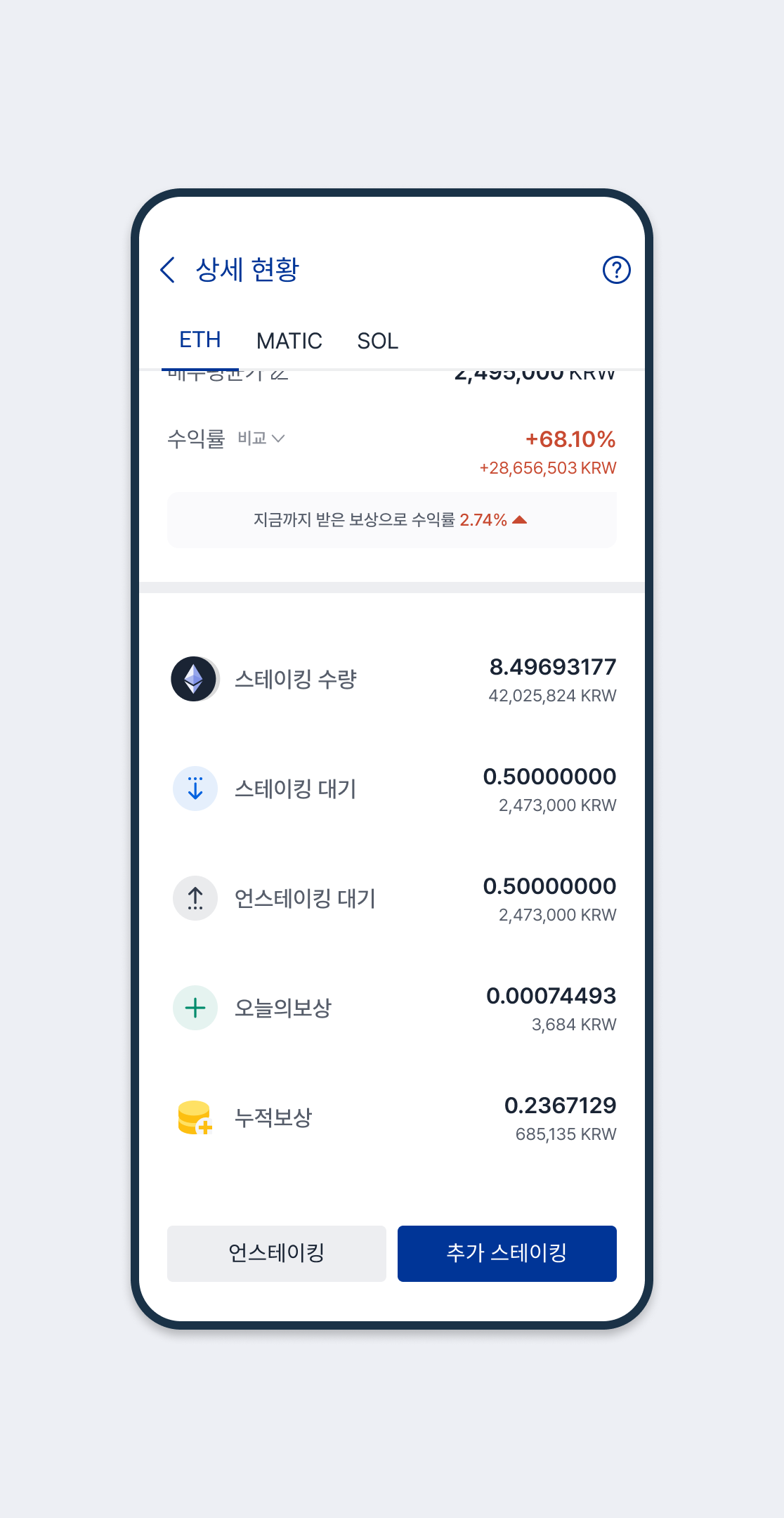Tap the 언스테이킹 button
Screen dimensions: 784x1518
point(276,1253)
